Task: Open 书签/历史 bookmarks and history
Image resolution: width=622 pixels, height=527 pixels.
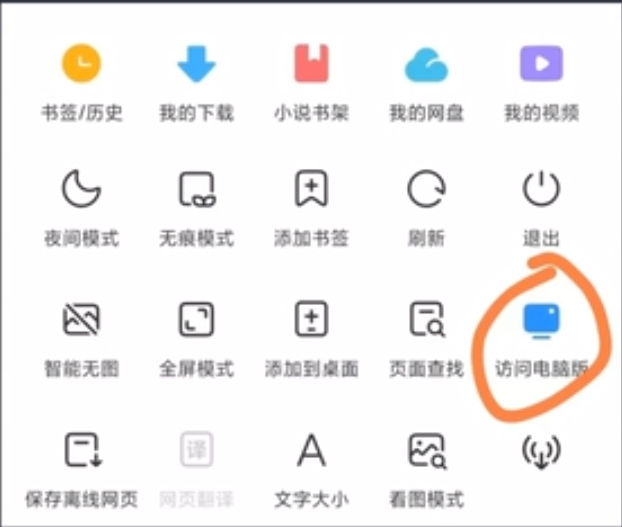Action: click(82, 66)
